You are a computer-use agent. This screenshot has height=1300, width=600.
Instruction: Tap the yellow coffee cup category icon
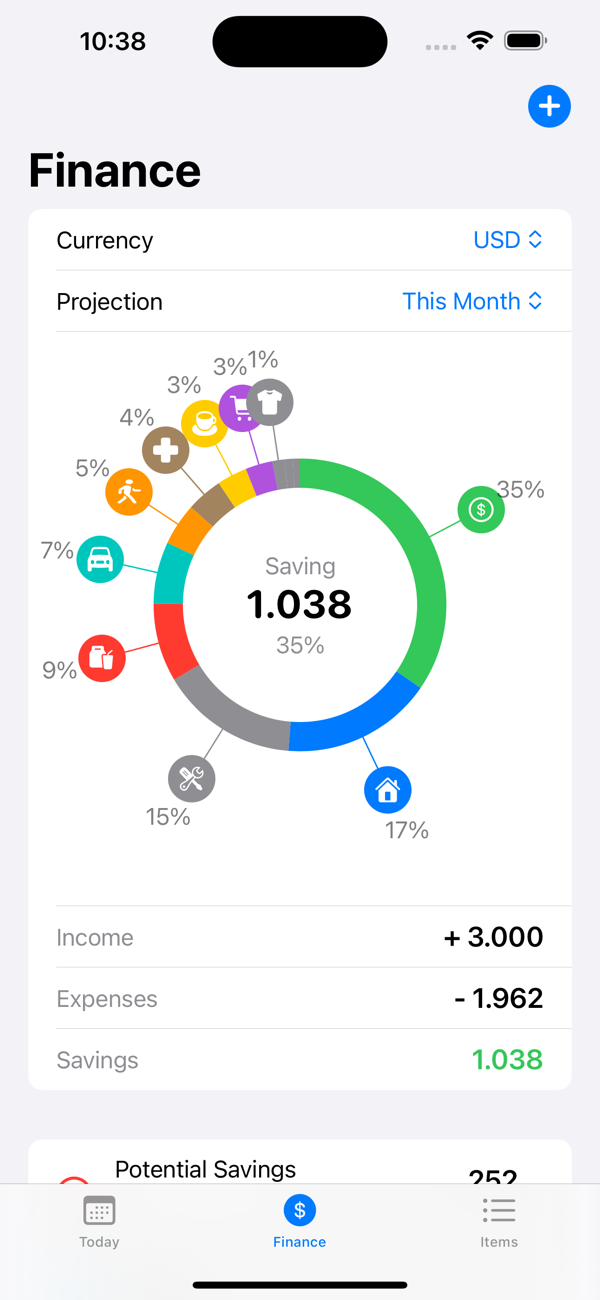tap(205, 421)
